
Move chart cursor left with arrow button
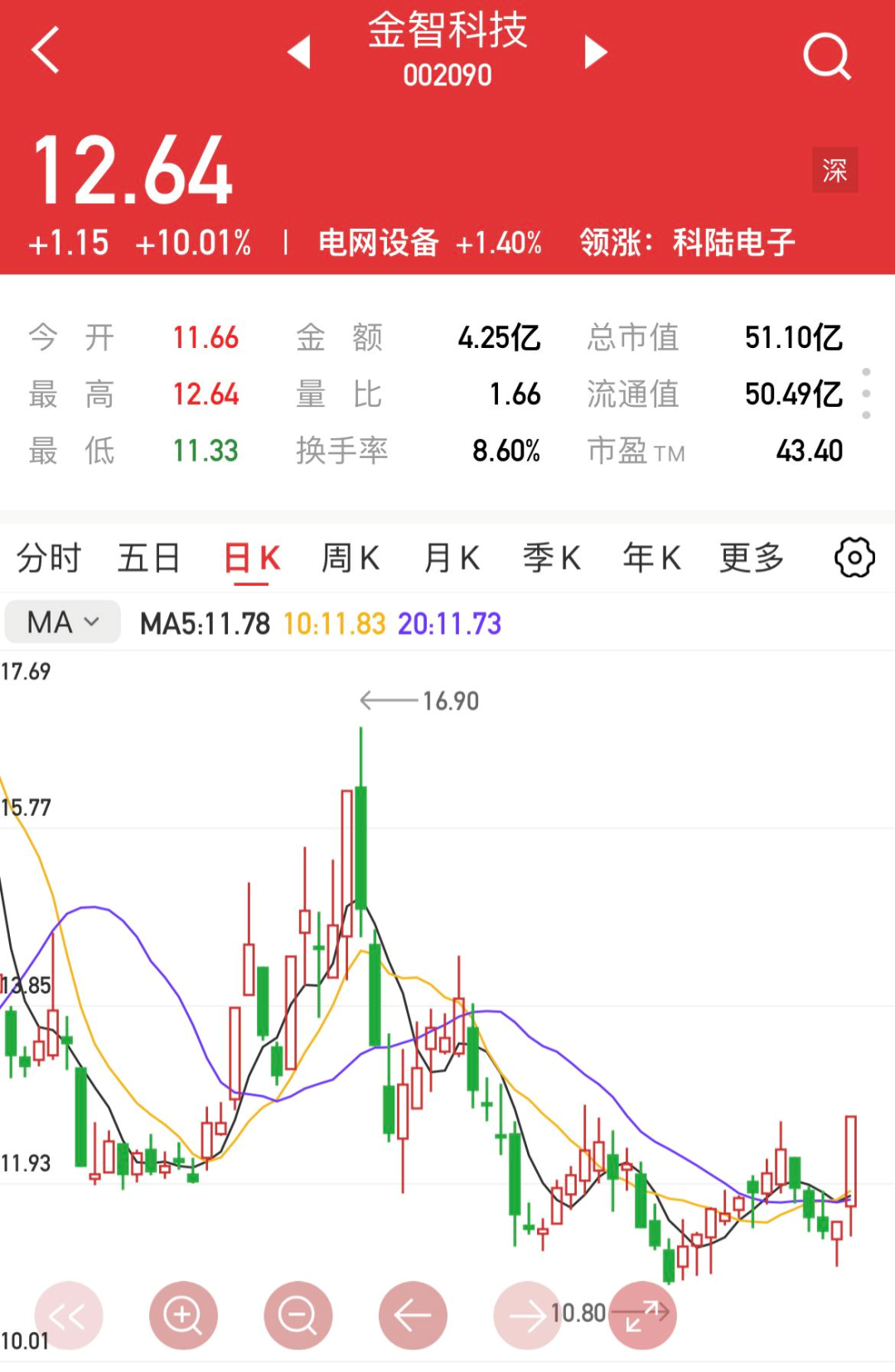413,1316
